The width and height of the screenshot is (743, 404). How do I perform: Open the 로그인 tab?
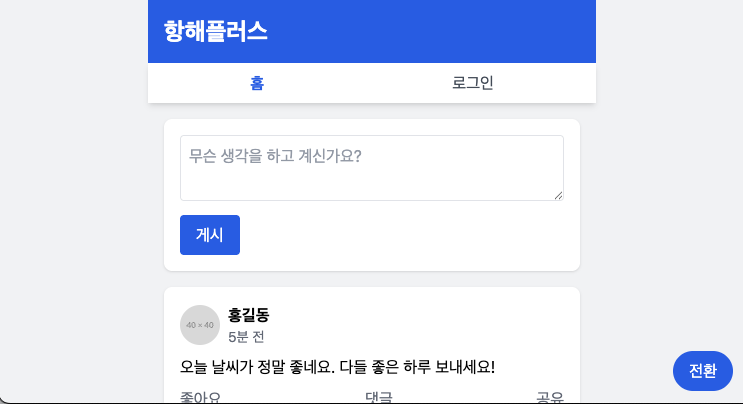click(473, 83)
